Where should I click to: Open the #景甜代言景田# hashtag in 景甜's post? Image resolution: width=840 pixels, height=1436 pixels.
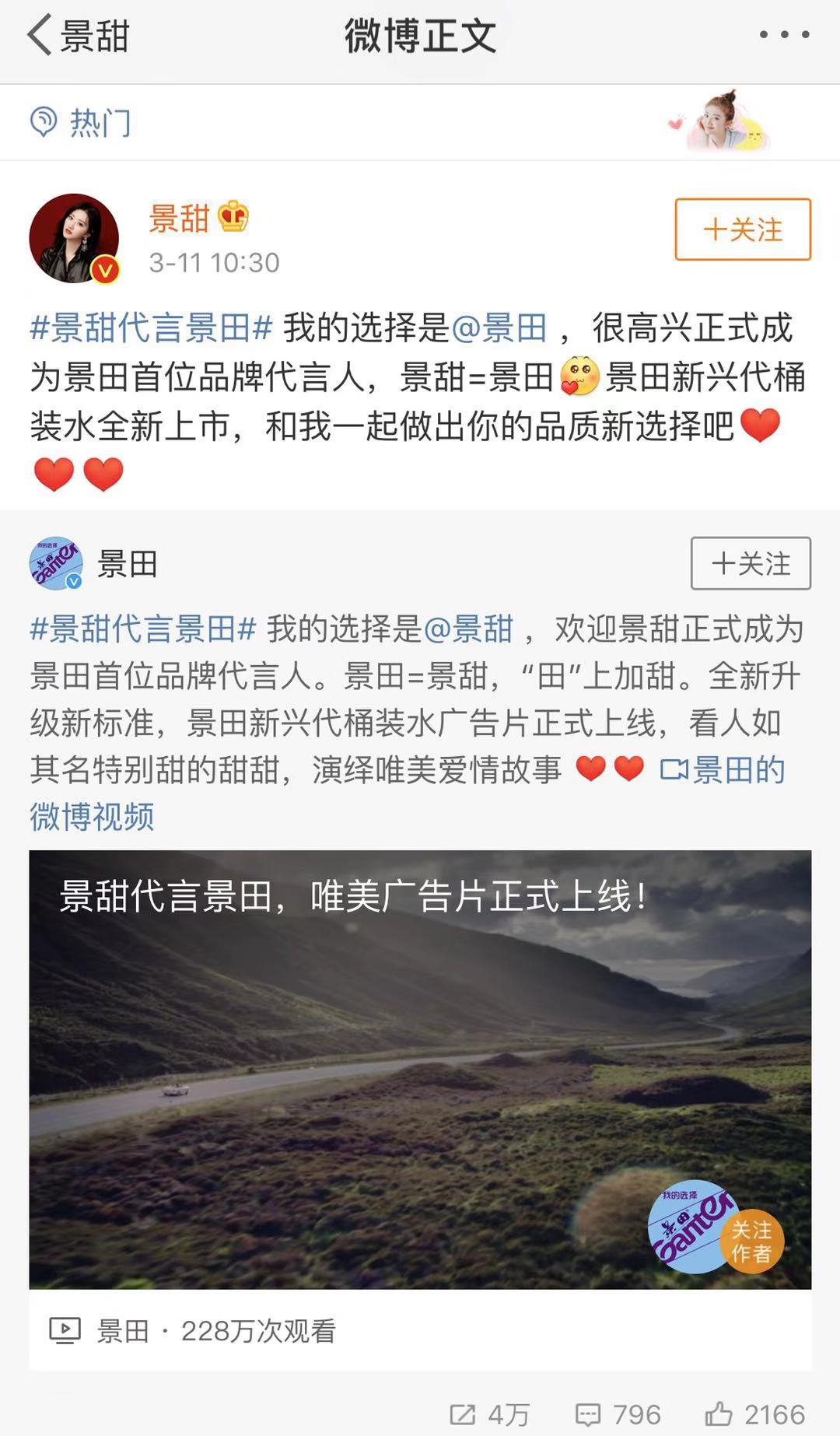point(151,328)
